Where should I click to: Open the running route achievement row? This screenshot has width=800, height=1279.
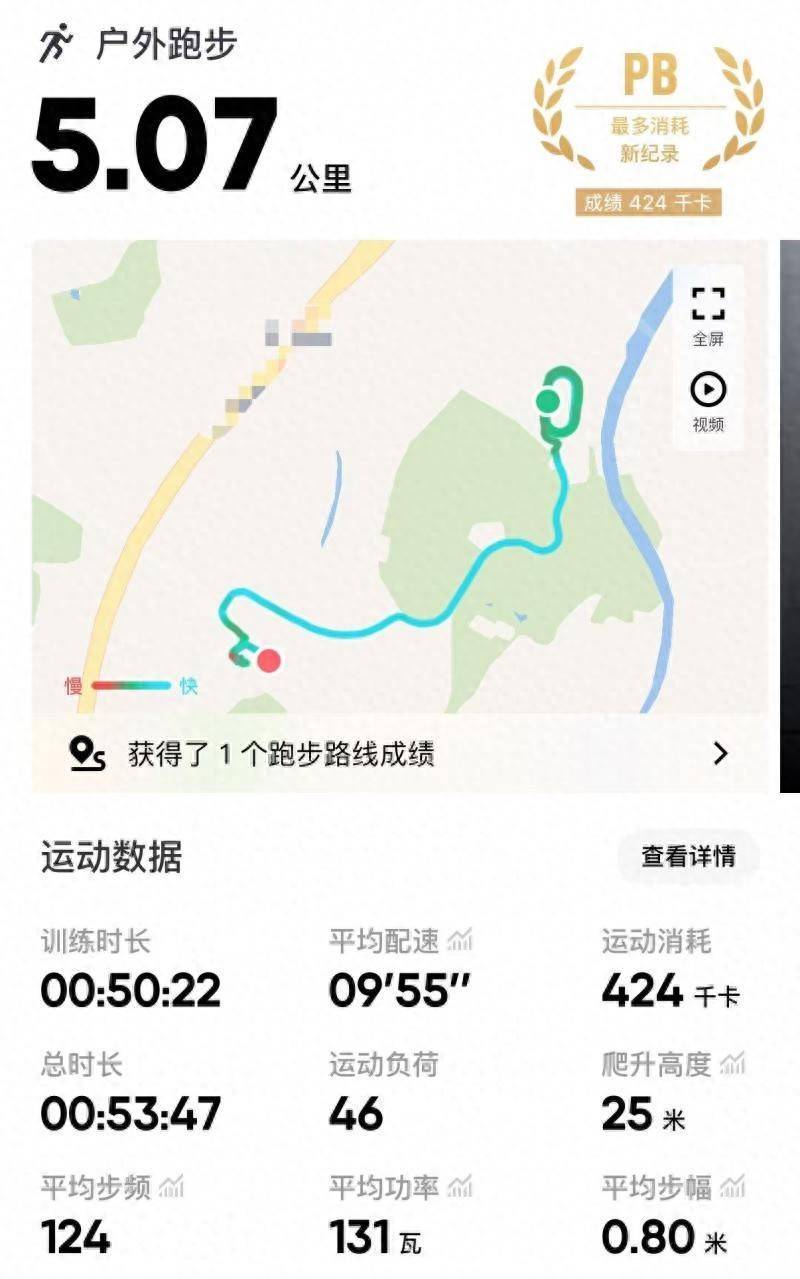[x=400, y=754]
